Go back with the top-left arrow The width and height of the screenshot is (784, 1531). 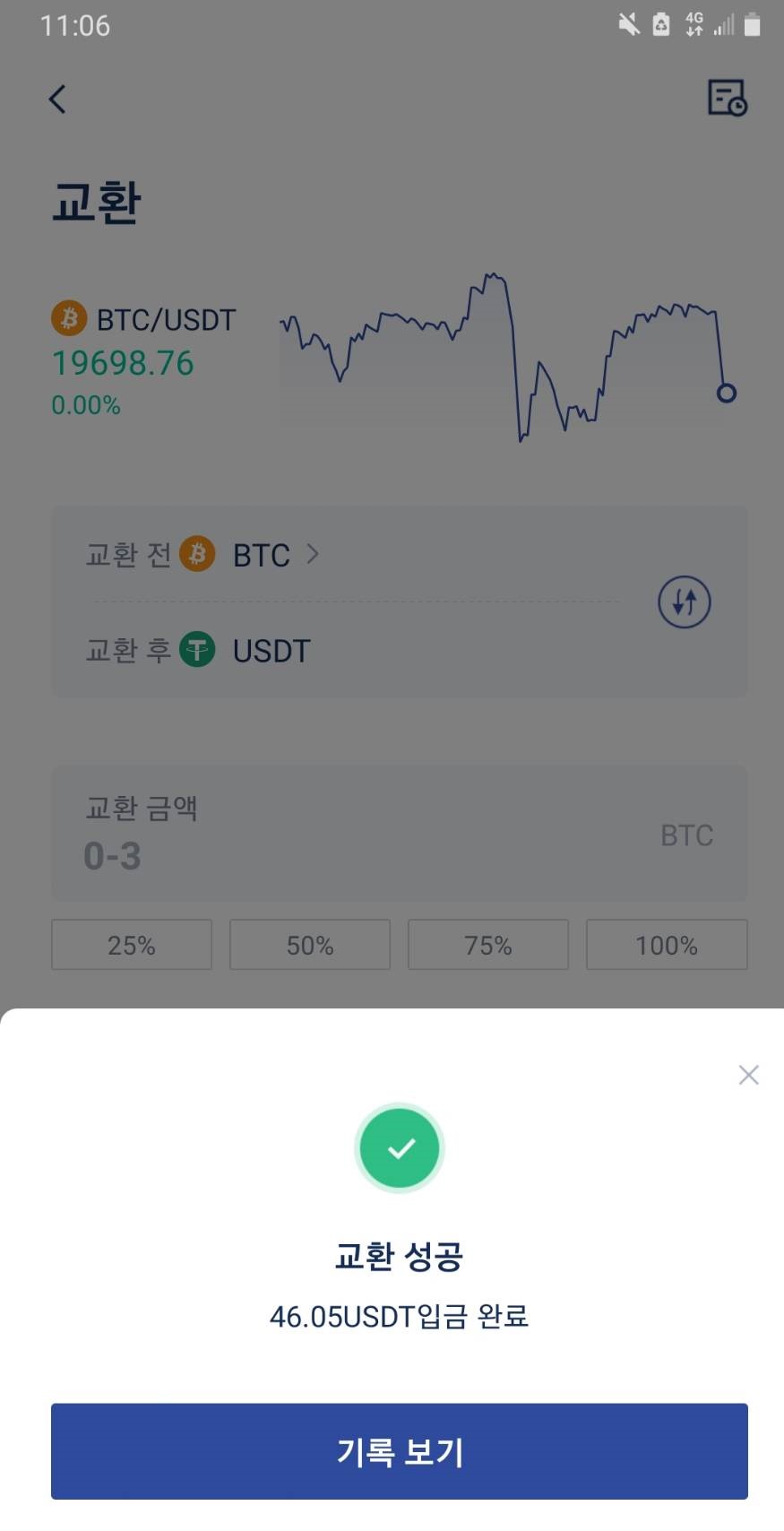click(58, 99)
